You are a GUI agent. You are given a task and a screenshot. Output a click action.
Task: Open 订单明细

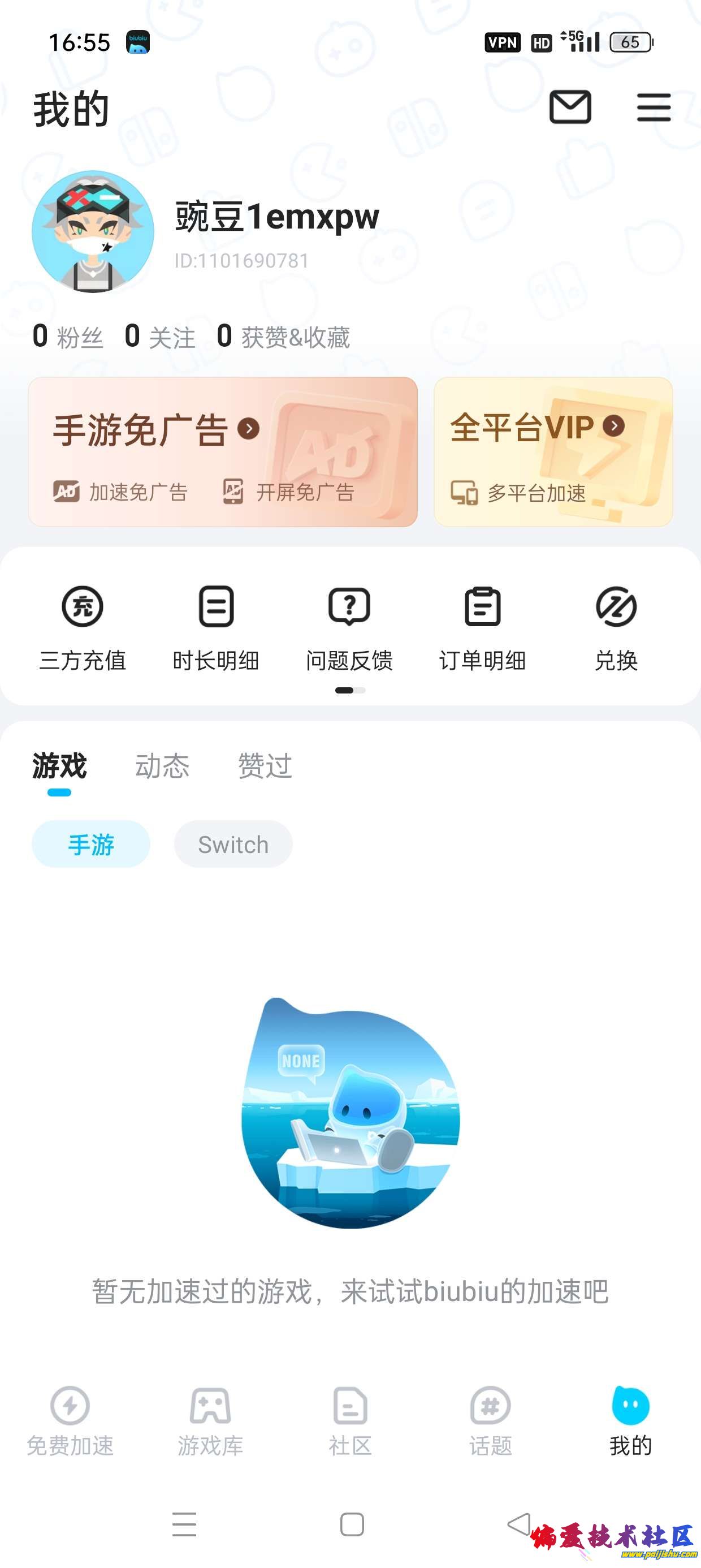point(483,627)
